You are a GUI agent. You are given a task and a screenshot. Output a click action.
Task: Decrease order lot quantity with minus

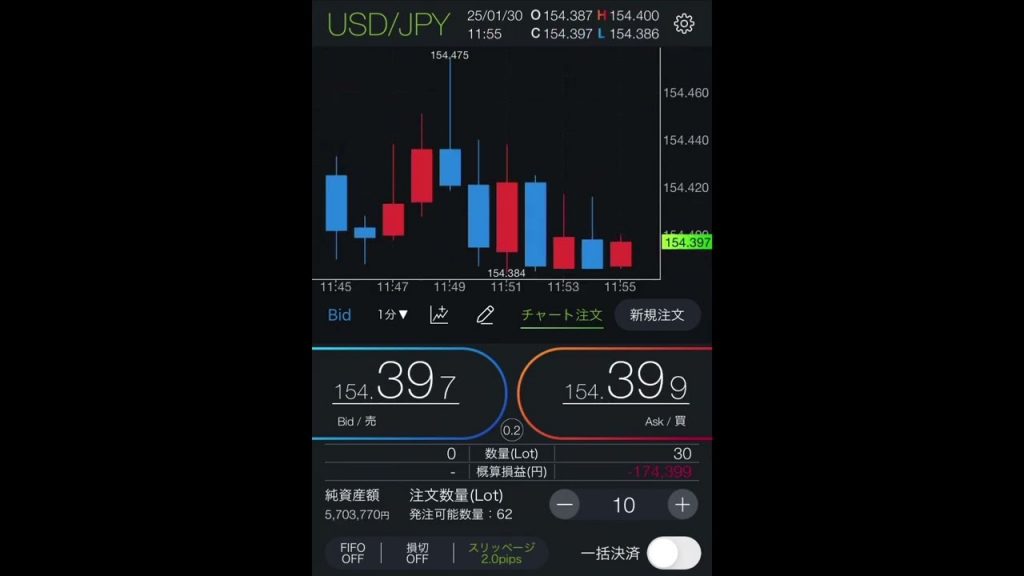pyautogui.click(x=565, y=505)
